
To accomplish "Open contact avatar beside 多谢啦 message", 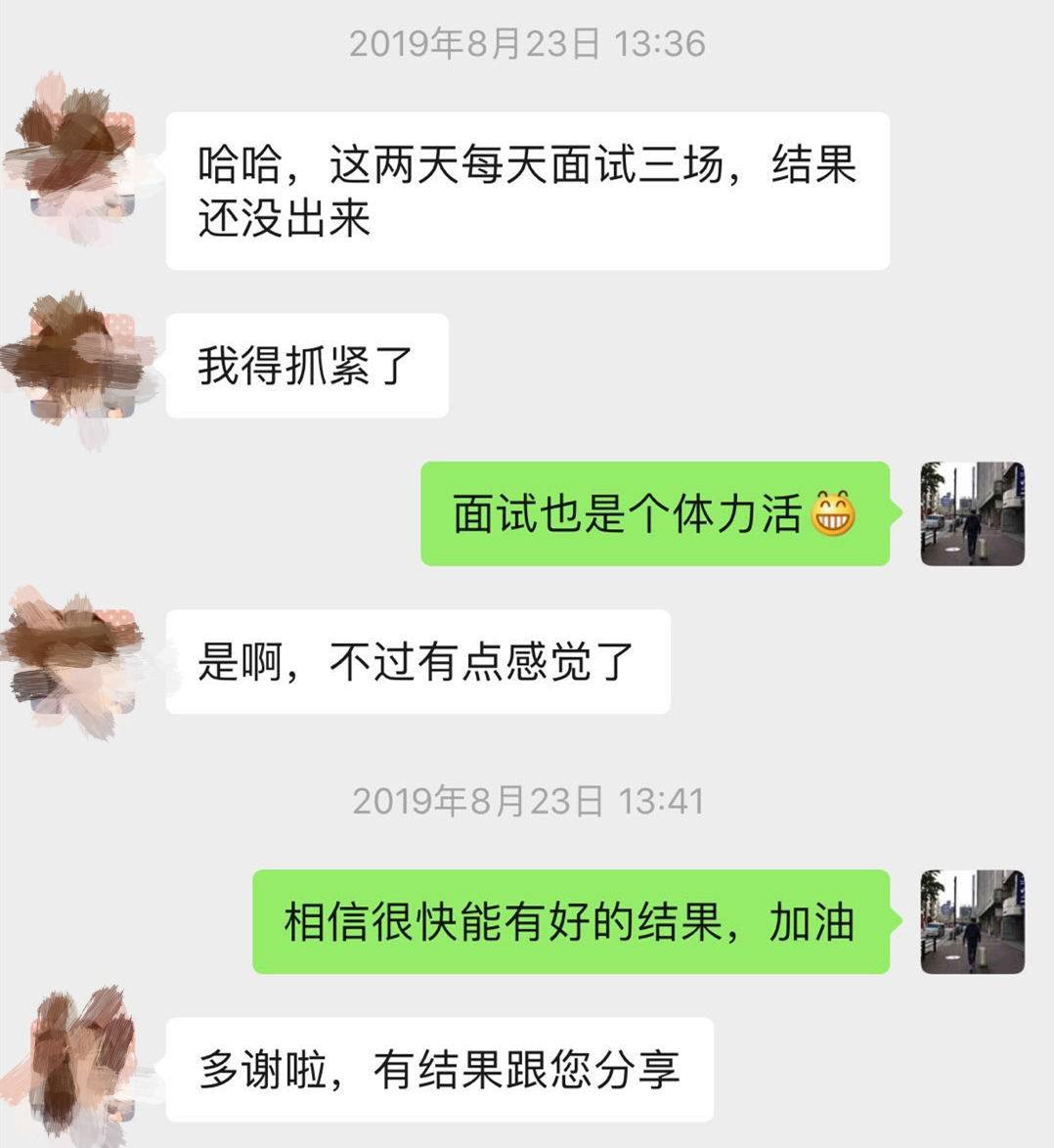I will tap(80, 1069).
